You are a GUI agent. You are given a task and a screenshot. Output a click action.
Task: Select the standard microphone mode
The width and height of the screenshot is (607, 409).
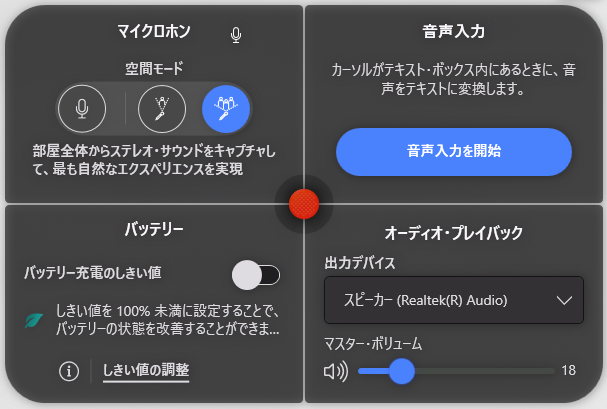tap(82, 108)
